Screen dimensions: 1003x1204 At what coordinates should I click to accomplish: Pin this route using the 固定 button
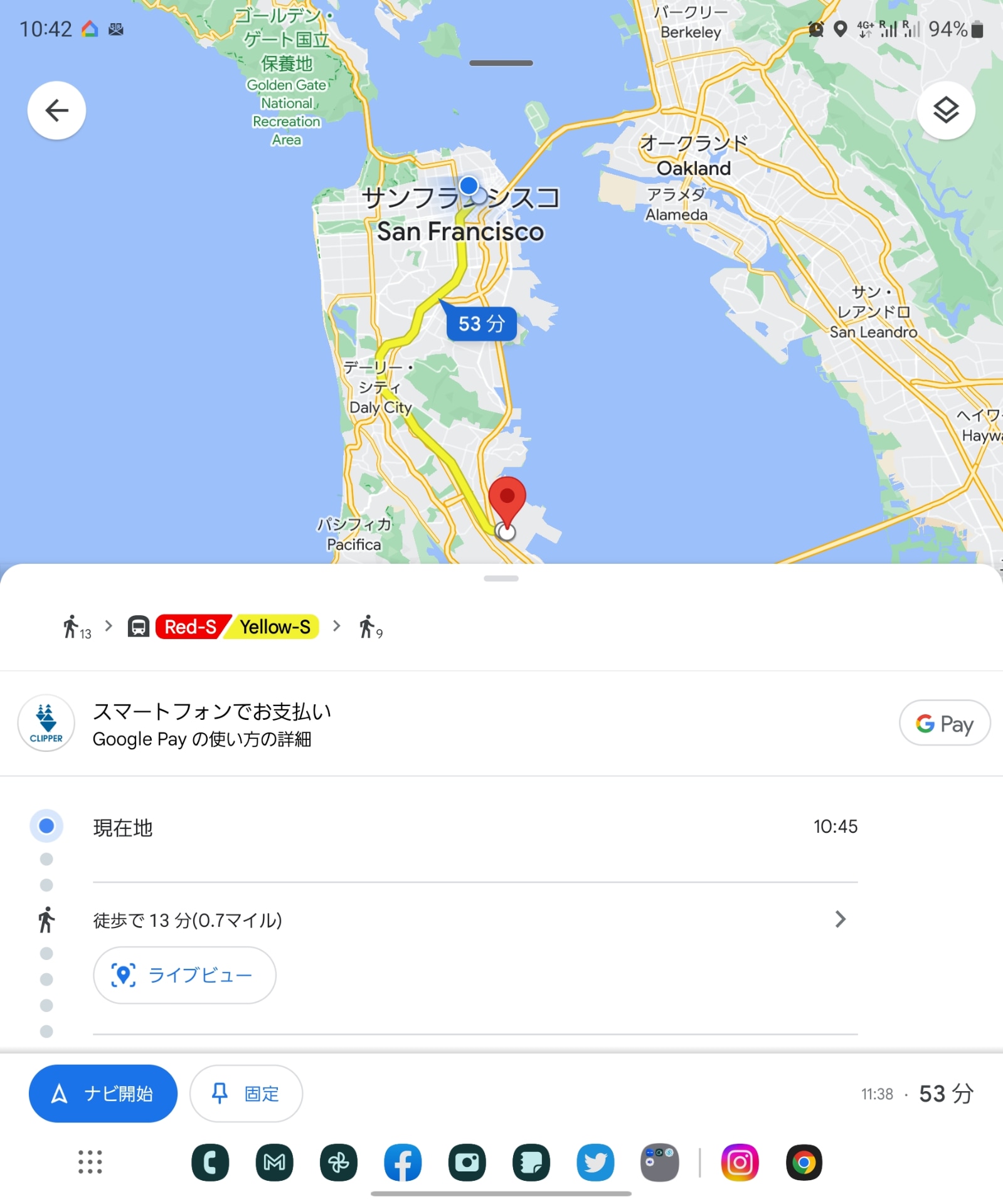coord(246,1093)
